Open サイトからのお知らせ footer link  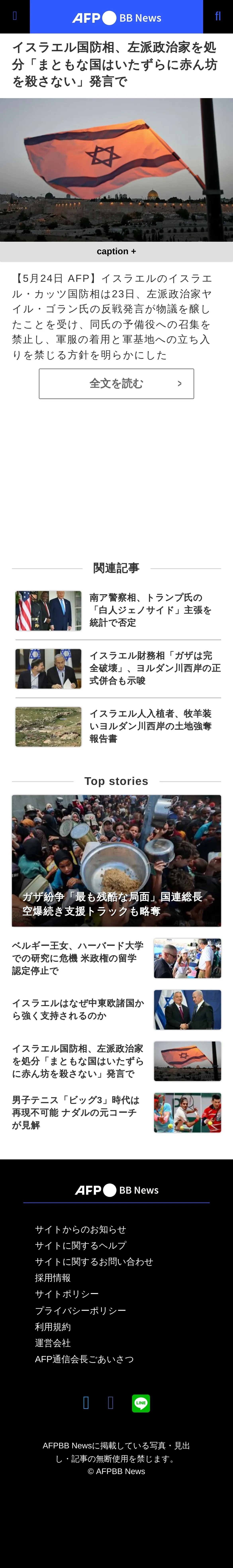tap(80, 1230)
